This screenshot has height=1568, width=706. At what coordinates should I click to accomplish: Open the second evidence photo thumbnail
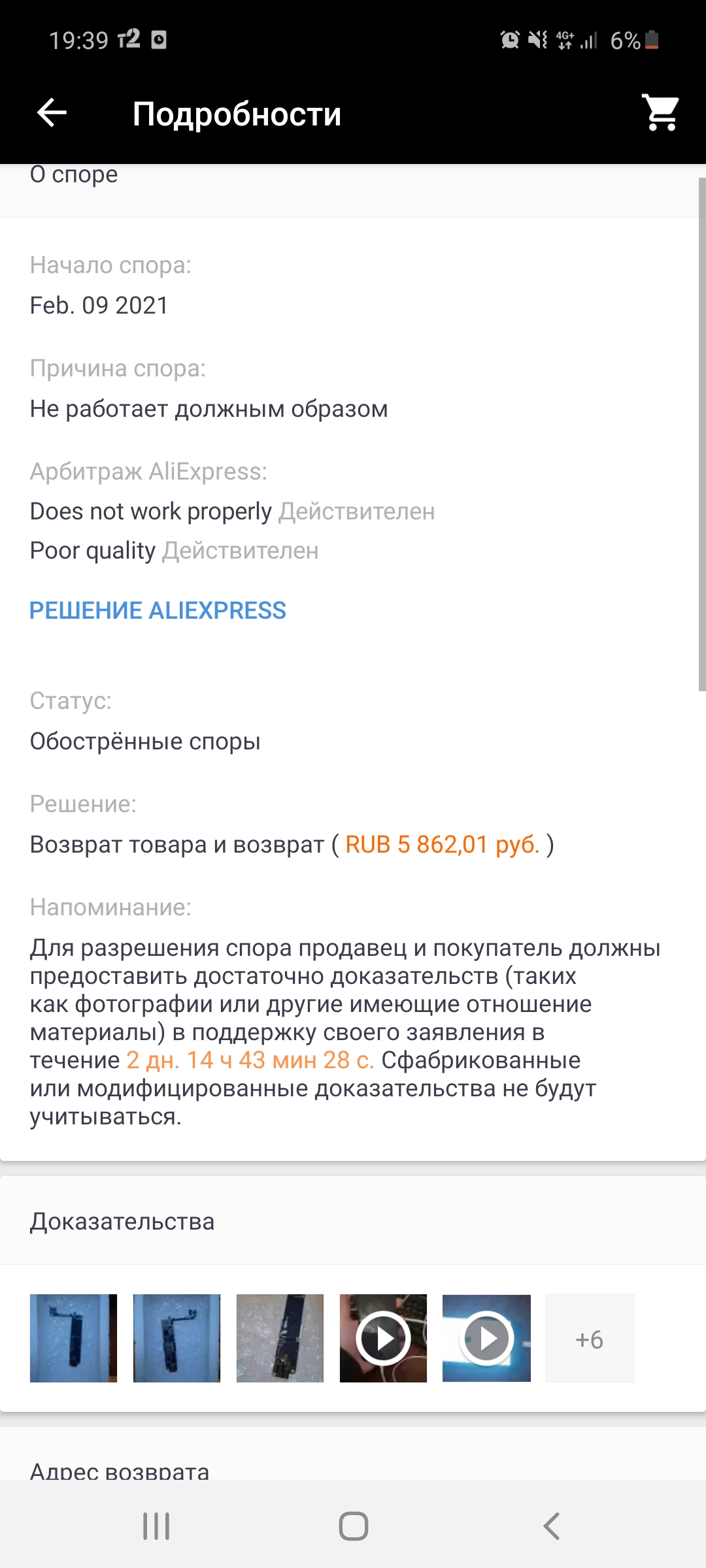[176, 1338]
